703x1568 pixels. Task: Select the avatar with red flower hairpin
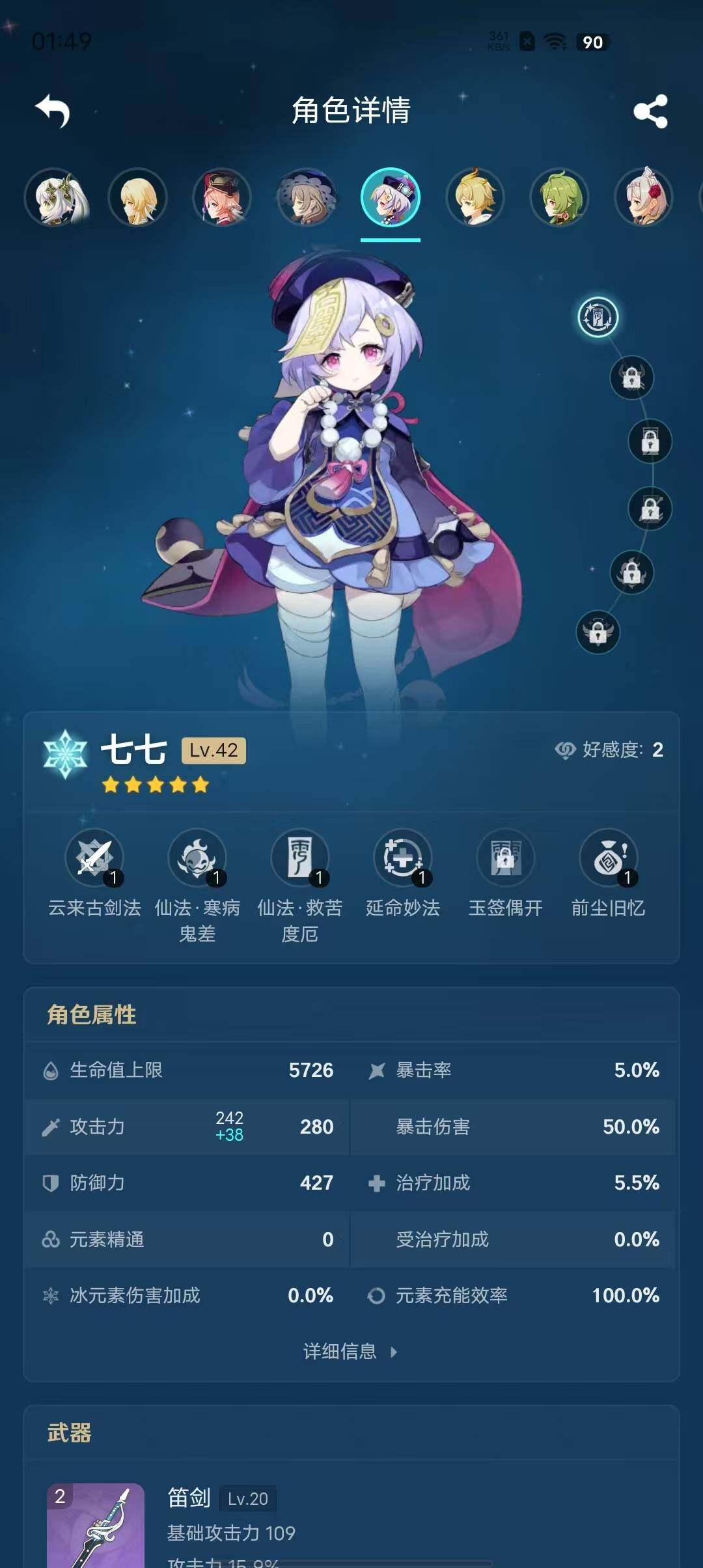pos(643,198)
